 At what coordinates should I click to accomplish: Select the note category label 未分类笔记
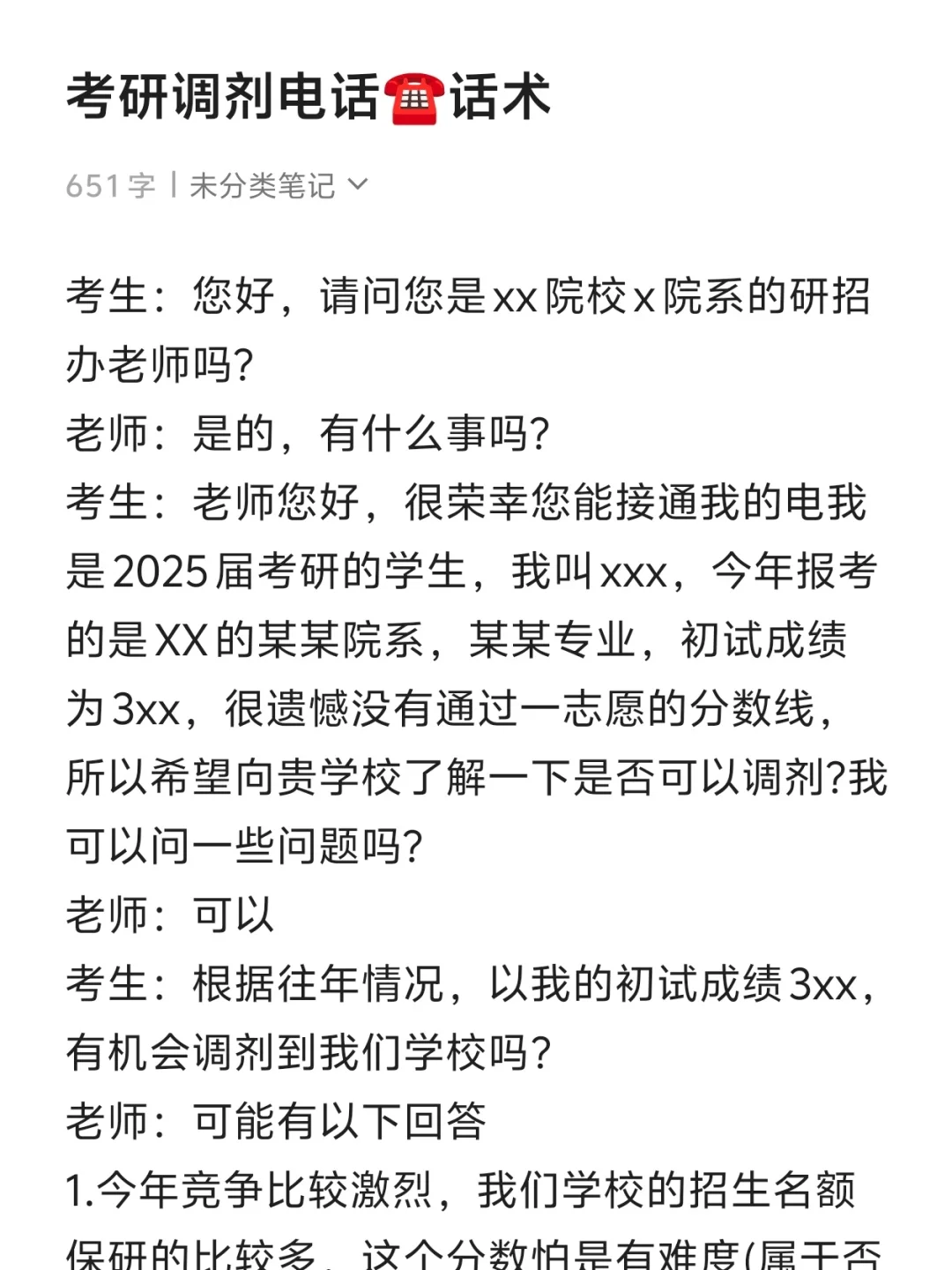tap(264, 185)
